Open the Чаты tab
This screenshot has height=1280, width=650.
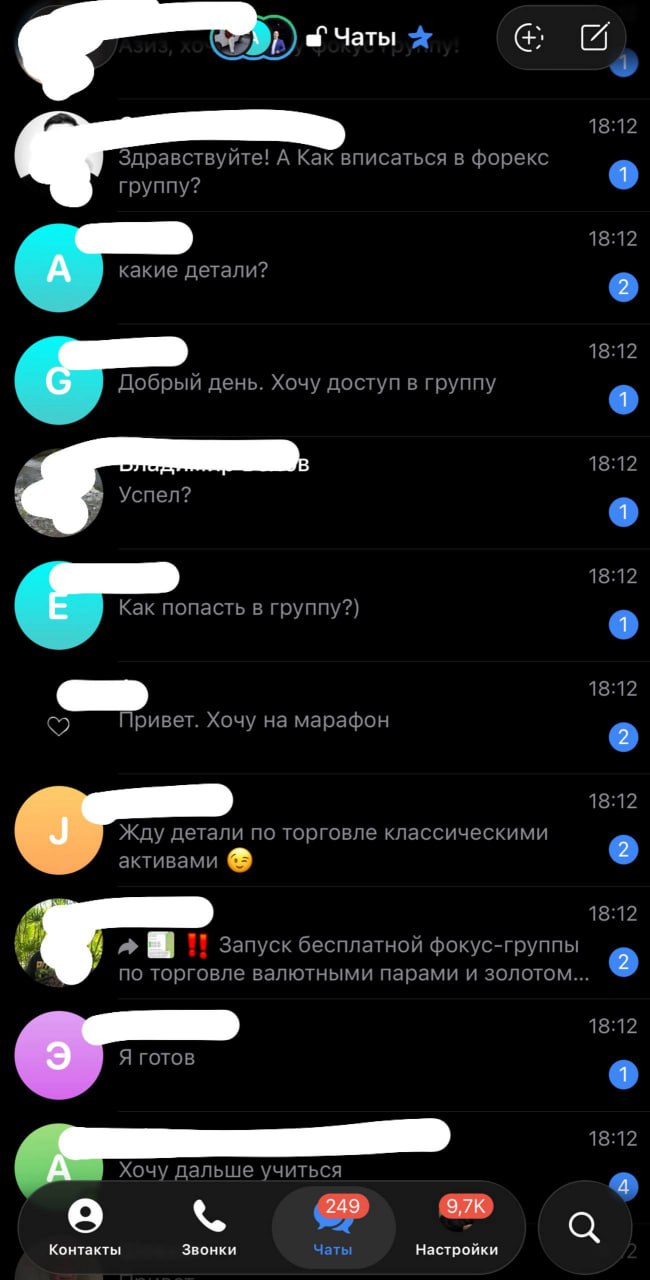click(333, 1226)
